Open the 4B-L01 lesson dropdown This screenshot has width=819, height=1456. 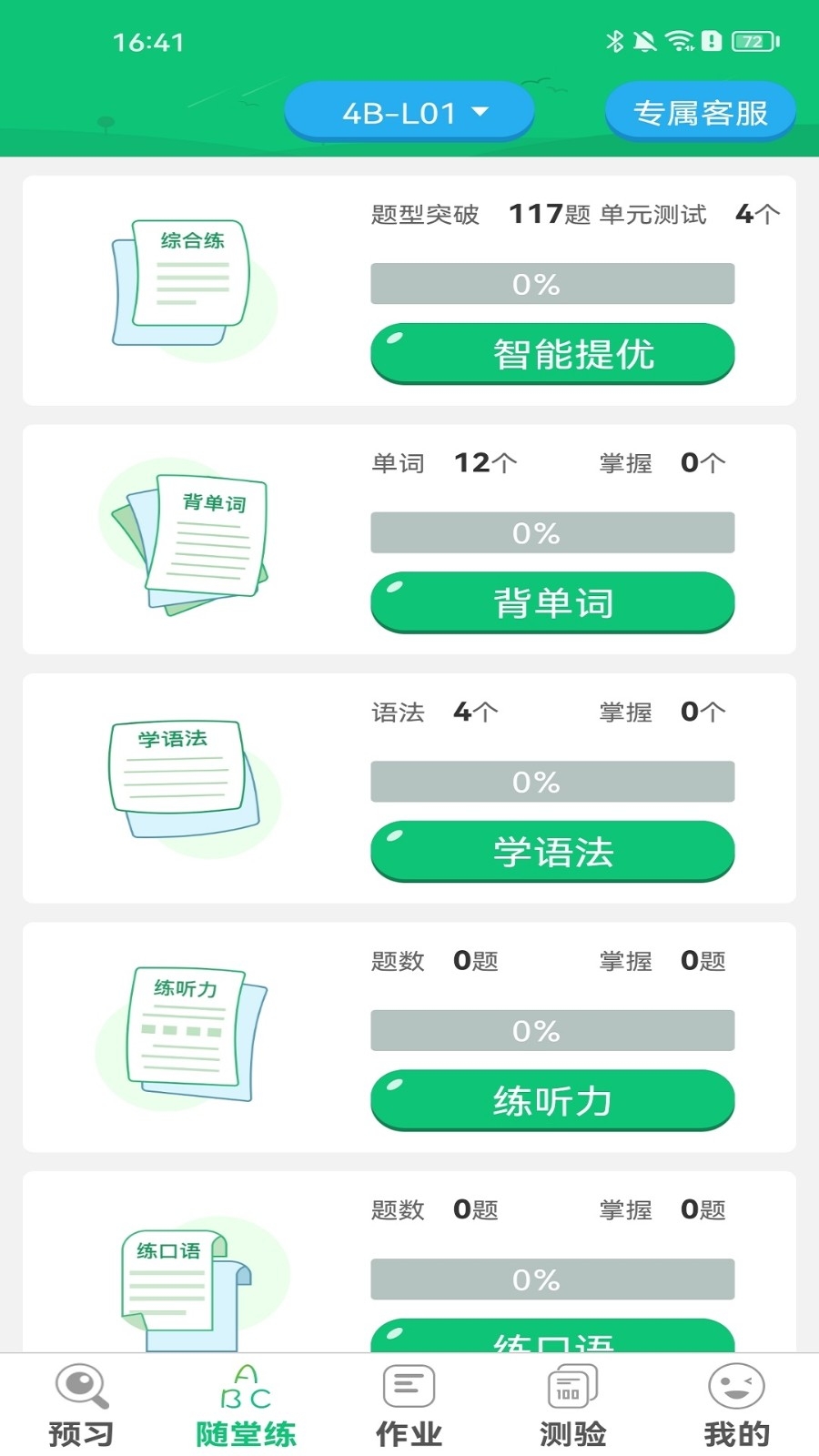click(409, 113)
